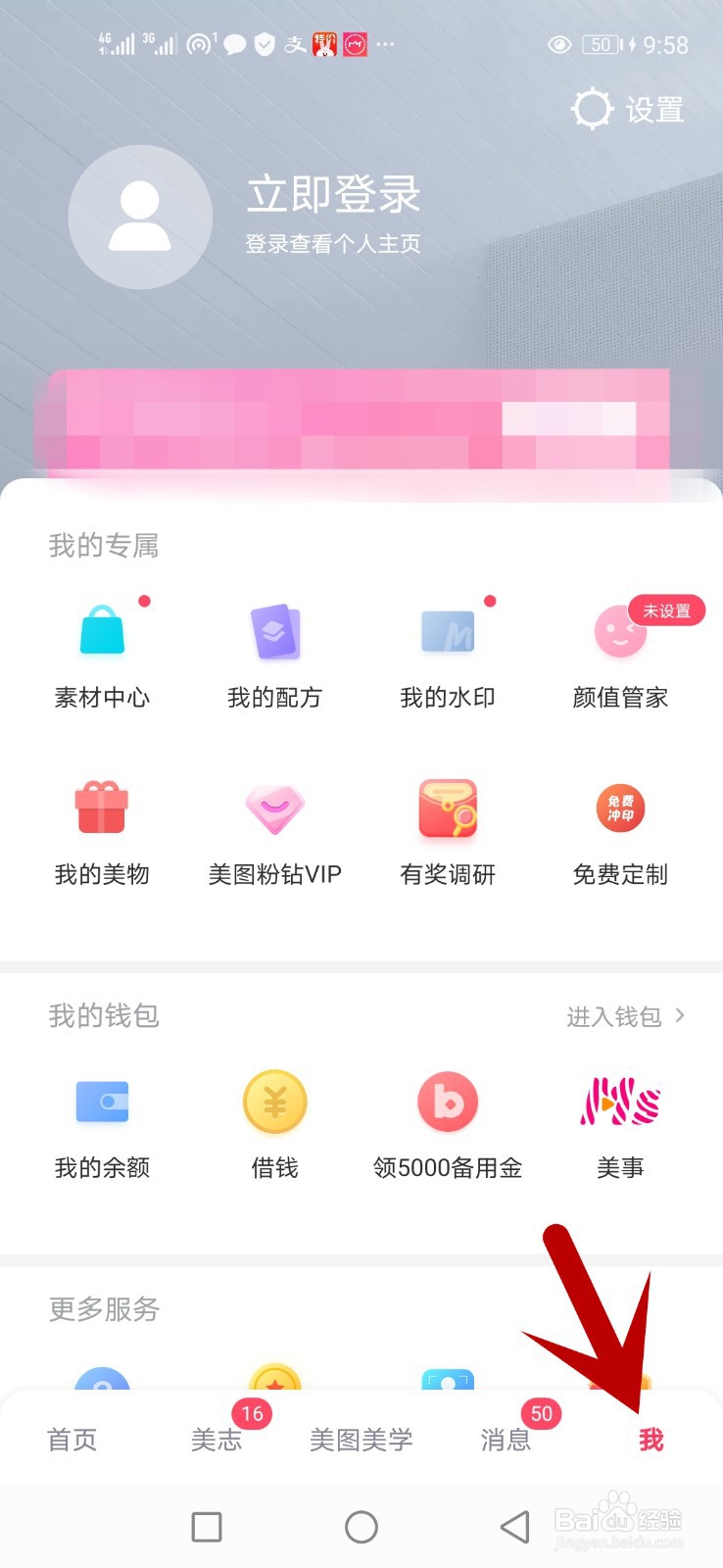The width and height of the screenshot is (723, 1568).
Task: Select the 我的配方 formulas icon
Action: click(274, 632)
